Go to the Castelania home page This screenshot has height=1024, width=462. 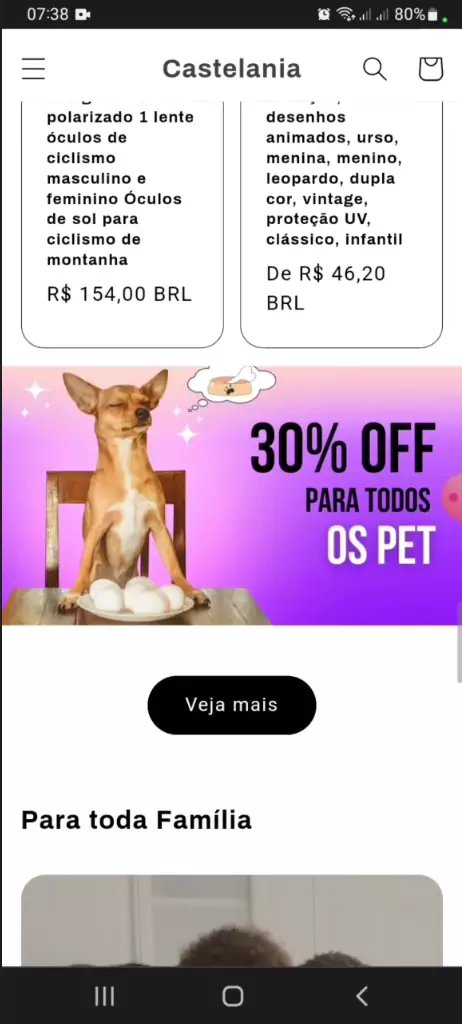pos(231,69)
